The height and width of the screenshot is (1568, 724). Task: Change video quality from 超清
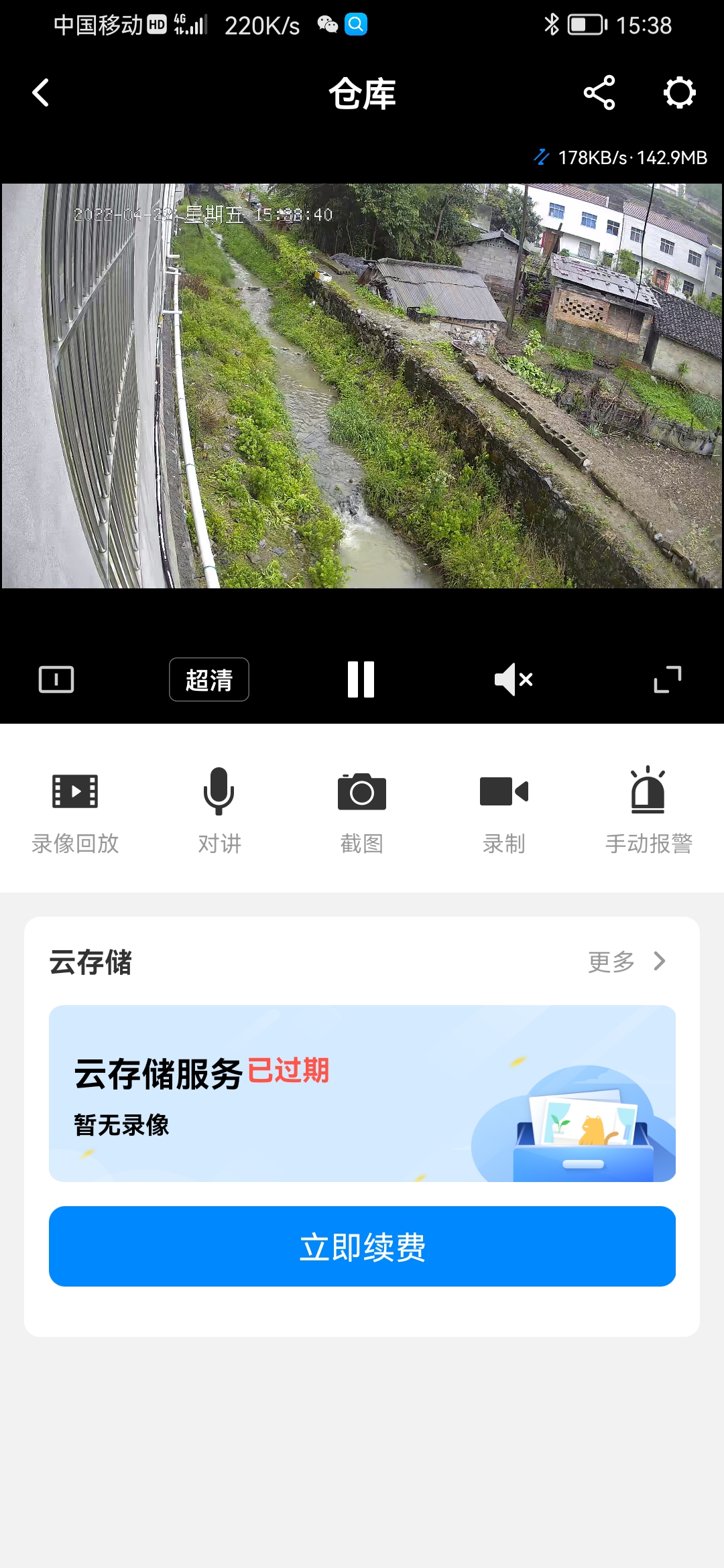click(x=208, y=679)
